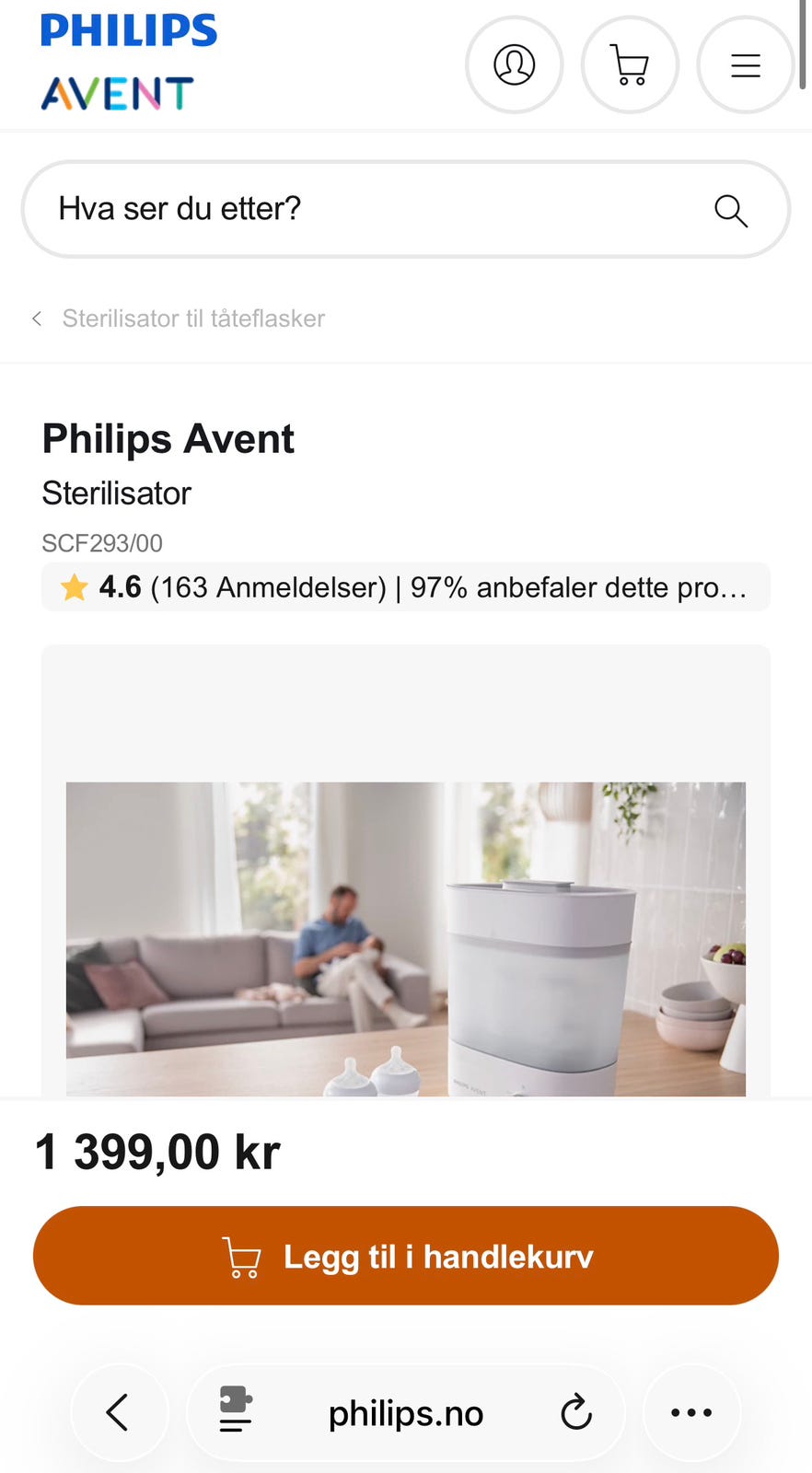The image size is (812, 1473).
Task: Click the Philips Avent logo
Action: pos(128,58)
